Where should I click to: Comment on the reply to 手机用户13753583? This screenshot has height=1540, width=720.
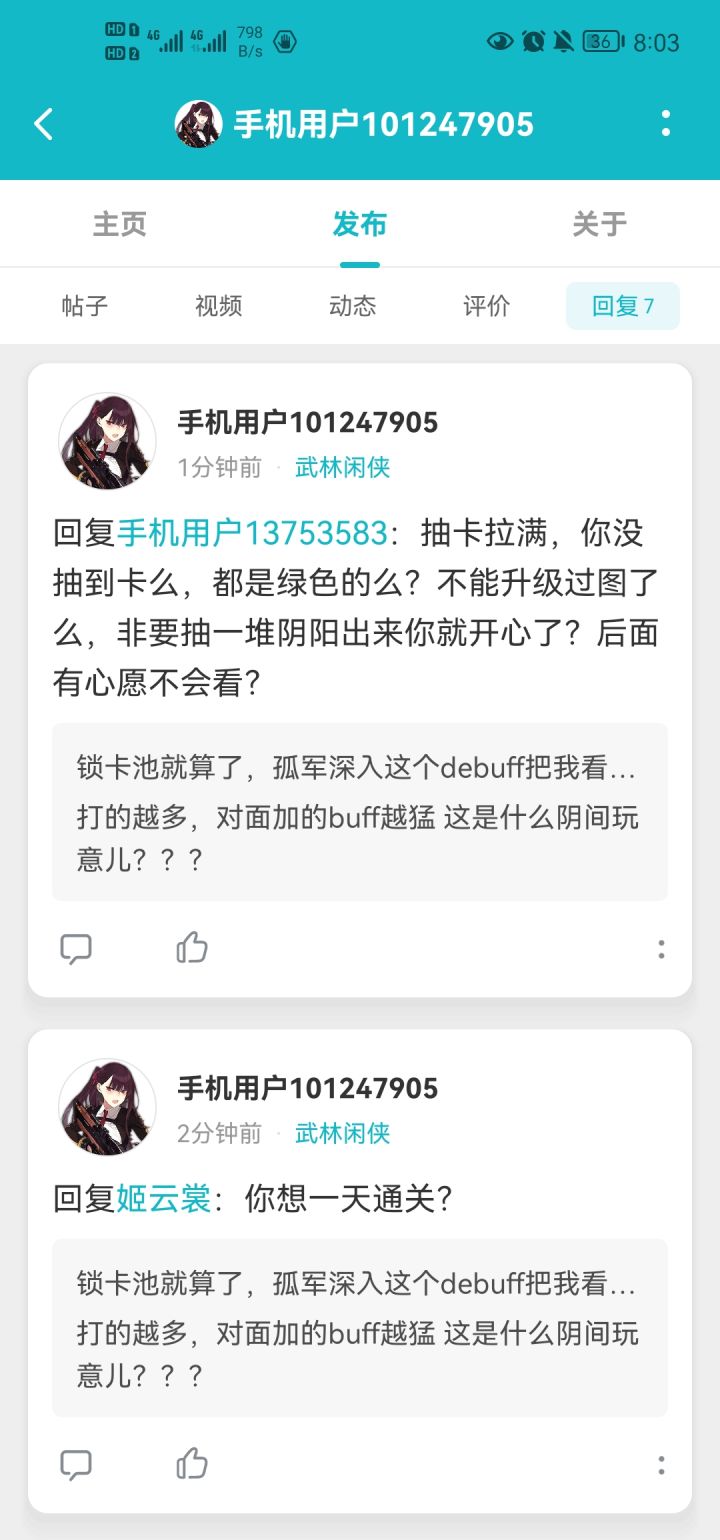[76, 948]
